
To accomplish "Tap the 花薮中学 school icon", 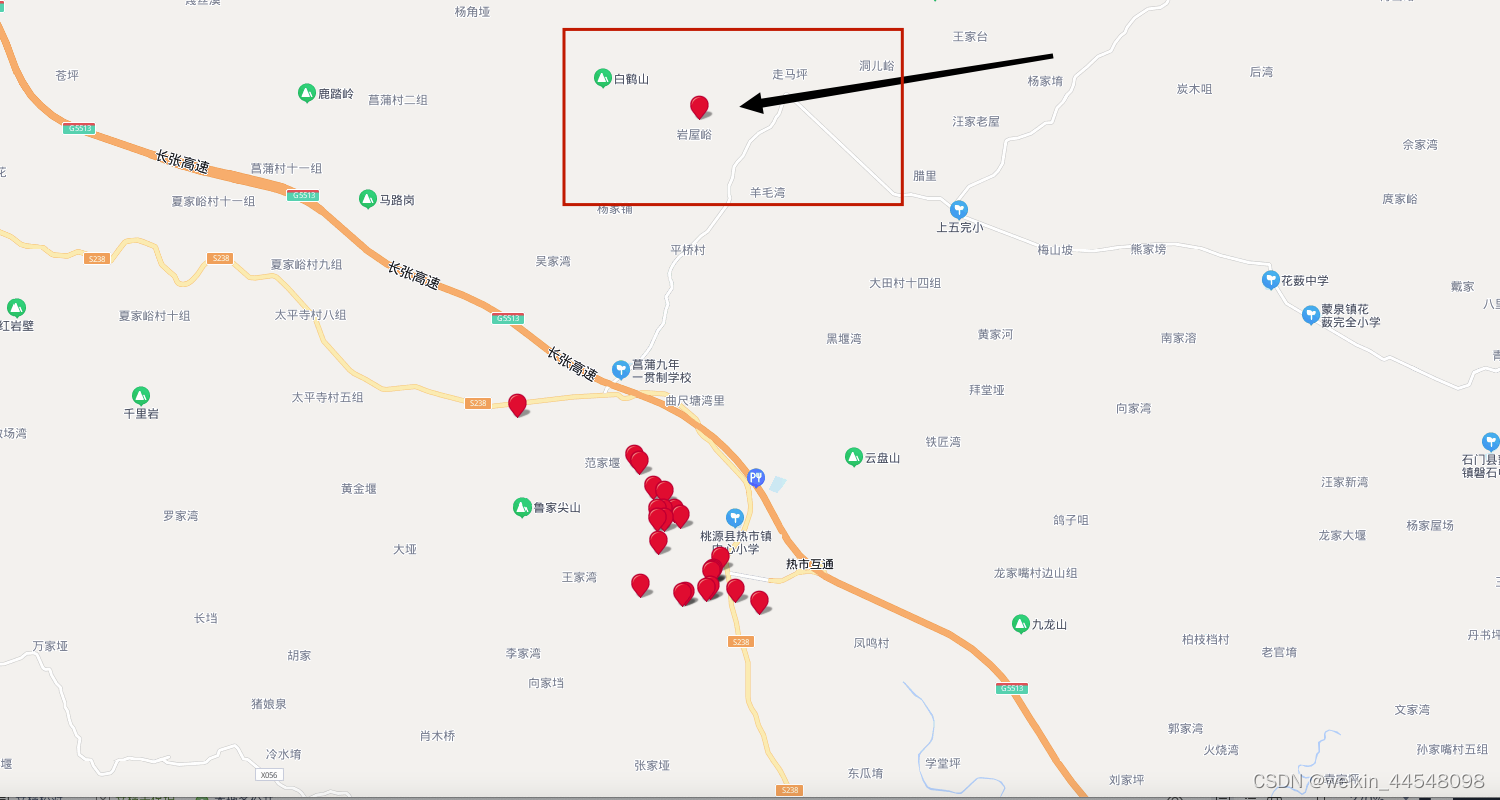I will pyautogui.click(x=1271, y=280).
